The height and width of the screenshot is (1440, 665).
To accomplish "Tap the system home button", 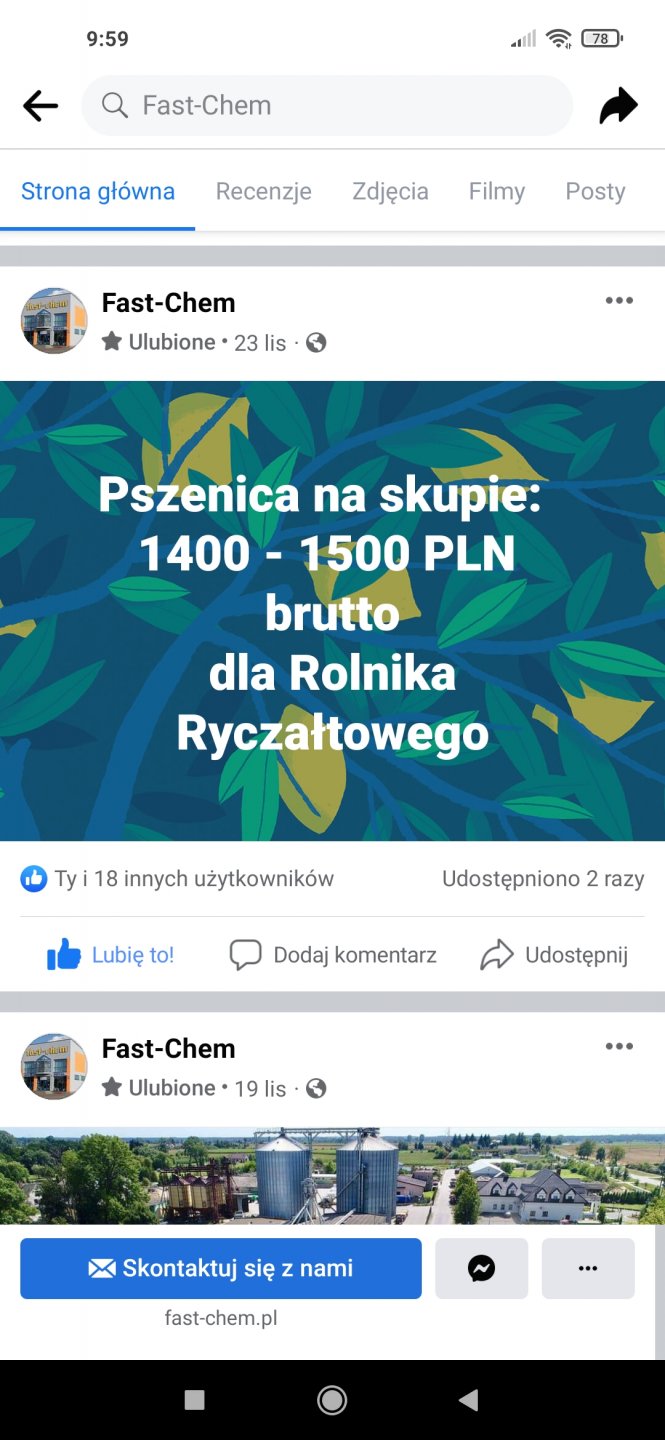I will coord(332,1400).
